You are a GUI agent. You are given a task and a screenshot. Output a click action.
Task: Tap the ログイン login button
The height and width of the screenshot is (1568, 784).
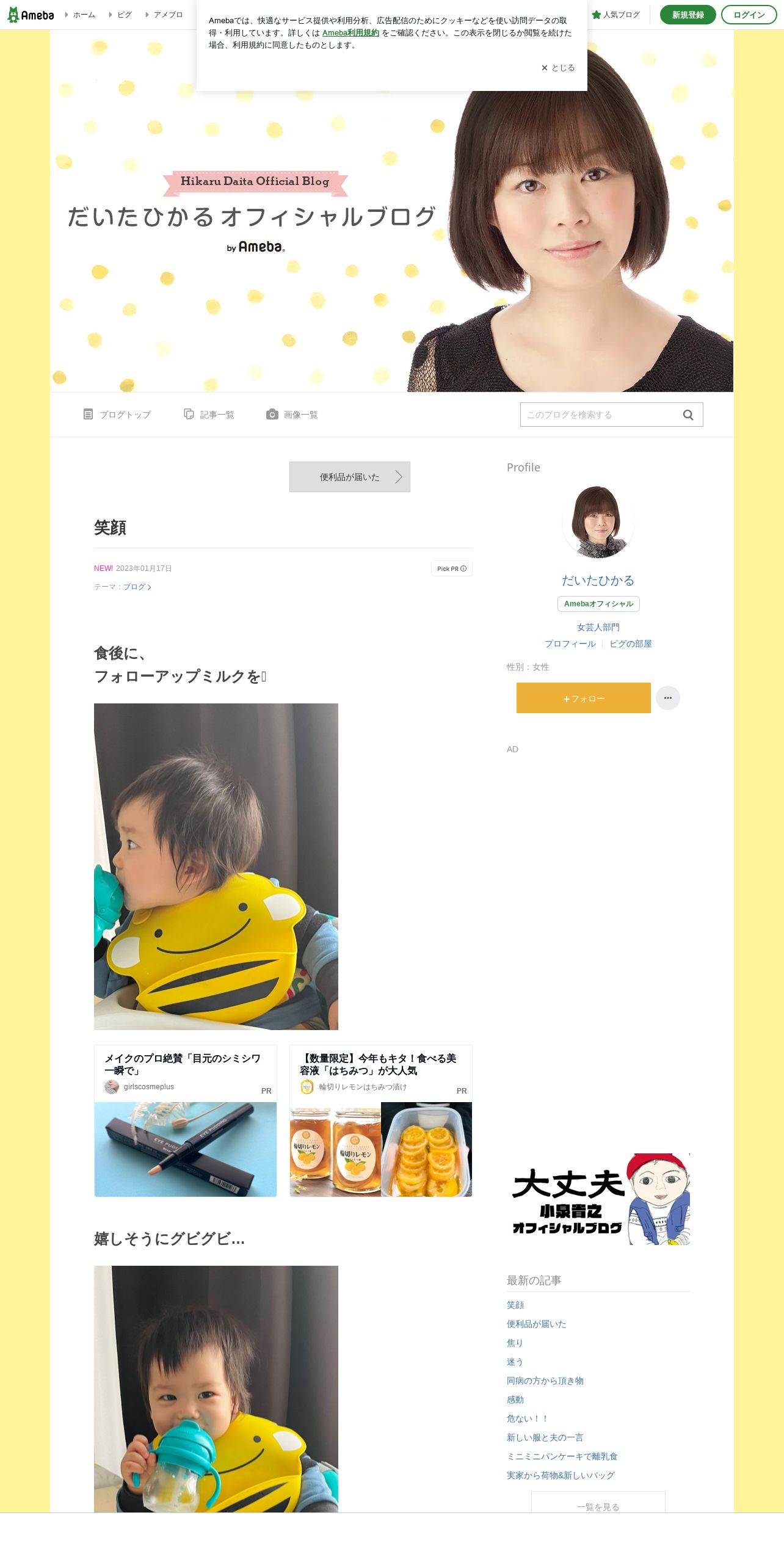coord(749,15)
